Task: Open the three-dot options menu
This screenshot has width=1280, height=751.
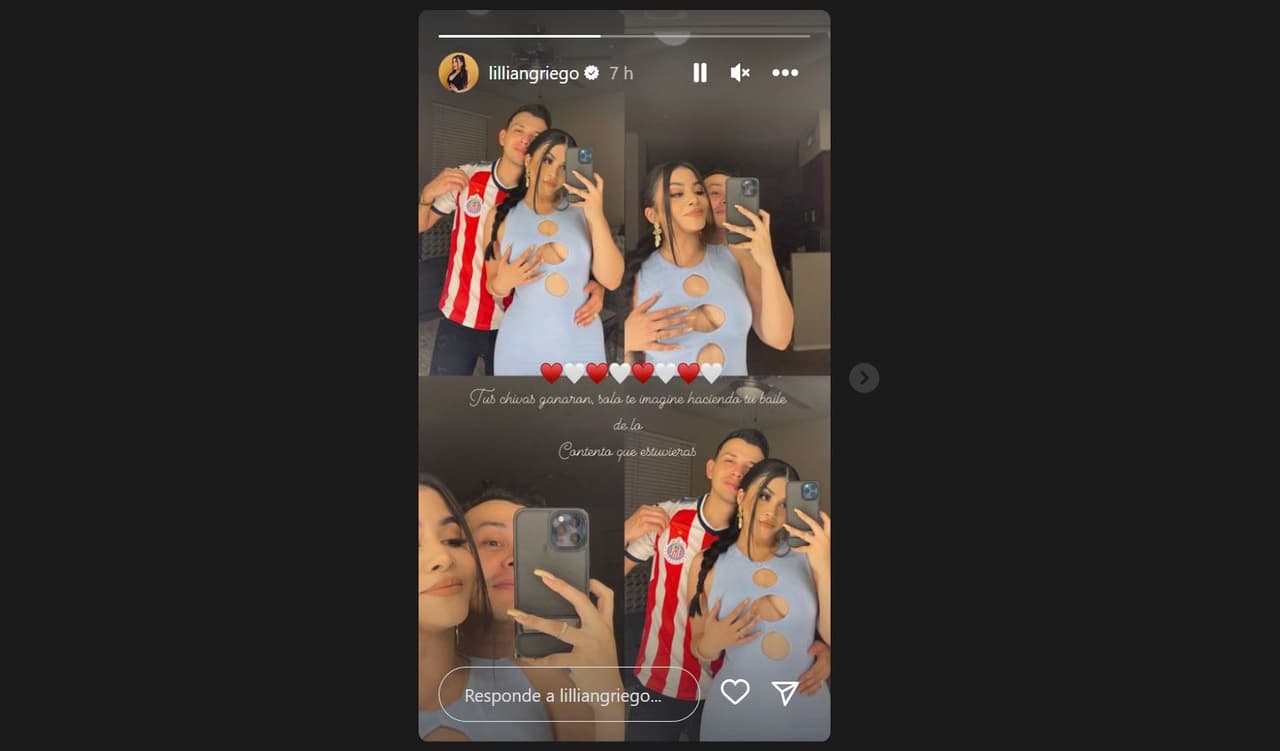Action: [785, 73]
